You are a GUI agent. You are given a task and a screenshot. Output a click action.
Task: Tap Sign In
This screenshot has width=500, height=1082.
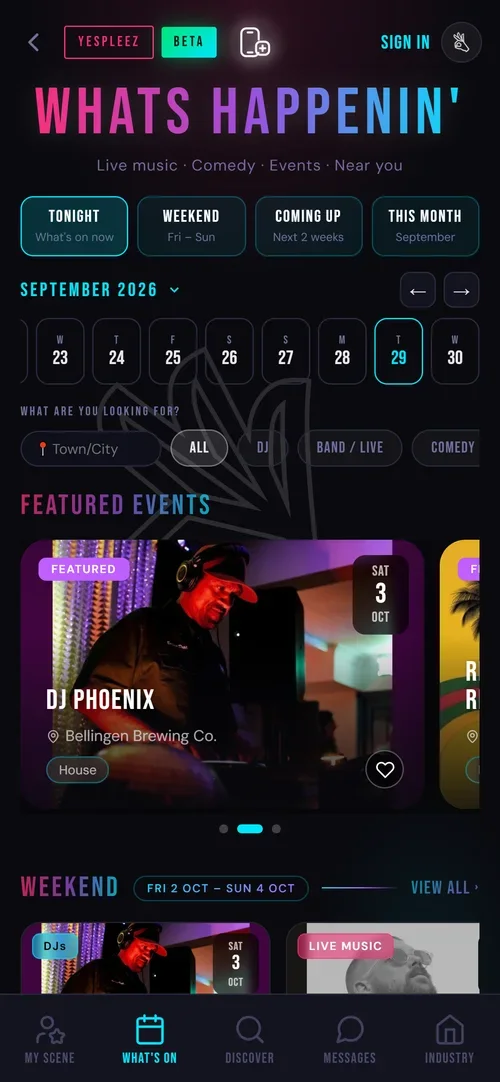tap(405, 42)
